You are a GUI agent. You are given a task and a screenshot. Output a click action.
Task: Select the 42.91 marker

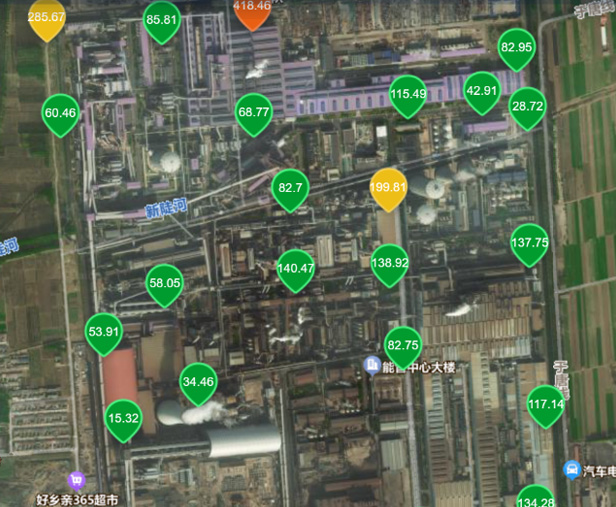coord(482,91)
